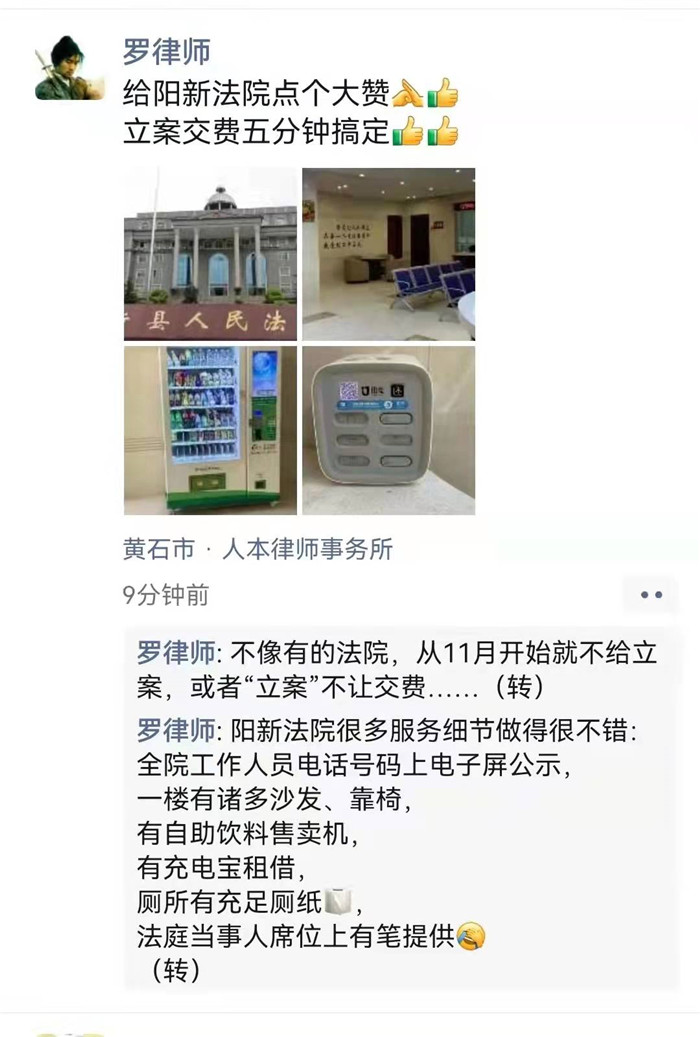This screenshot has width=700, height=1037.
Task: View the waiting hall photo with blue chairs
Action: [x=388, y=254]
